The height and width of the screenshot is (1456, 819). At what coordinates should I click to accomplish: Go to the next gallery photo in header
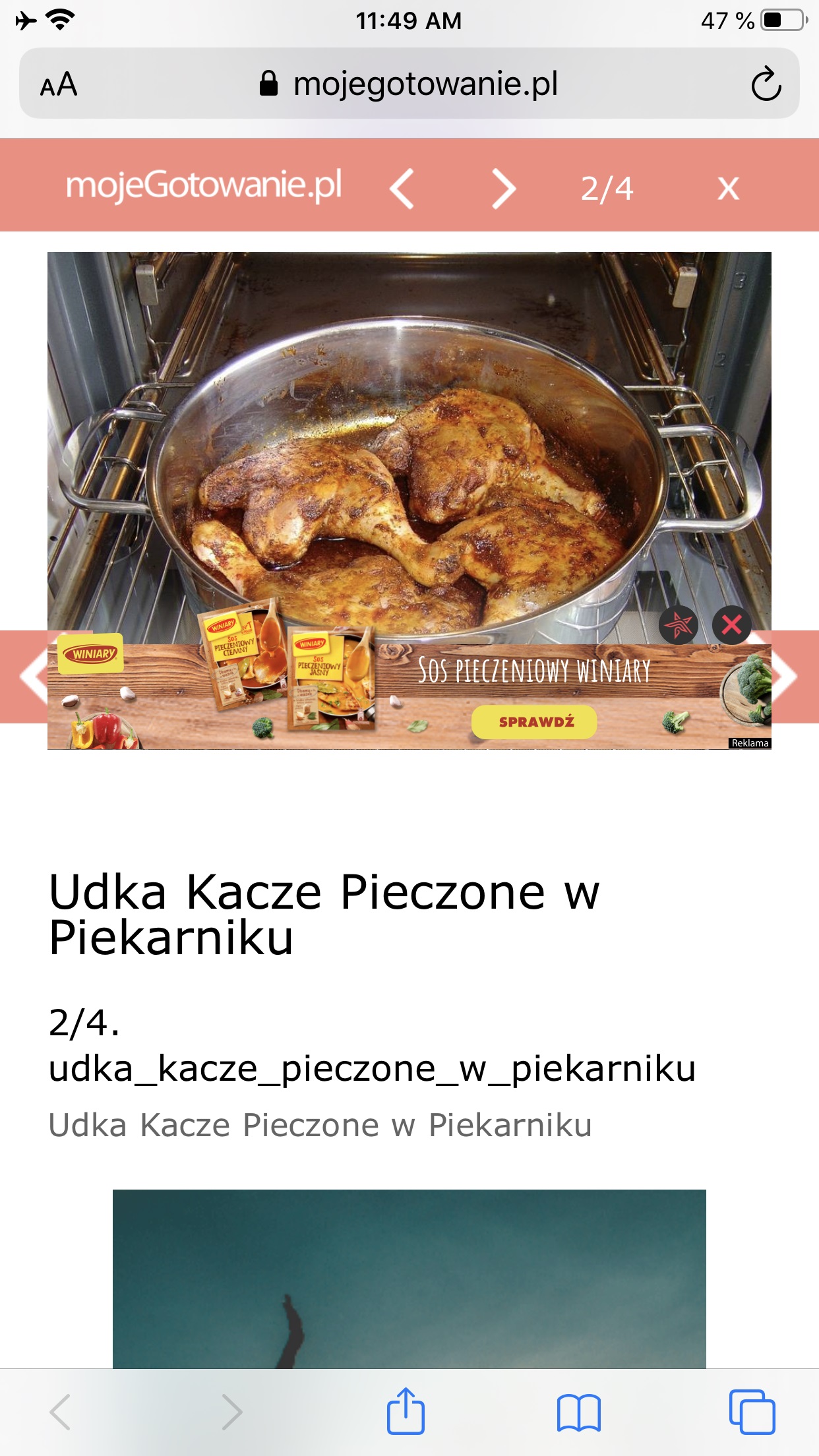504,189
